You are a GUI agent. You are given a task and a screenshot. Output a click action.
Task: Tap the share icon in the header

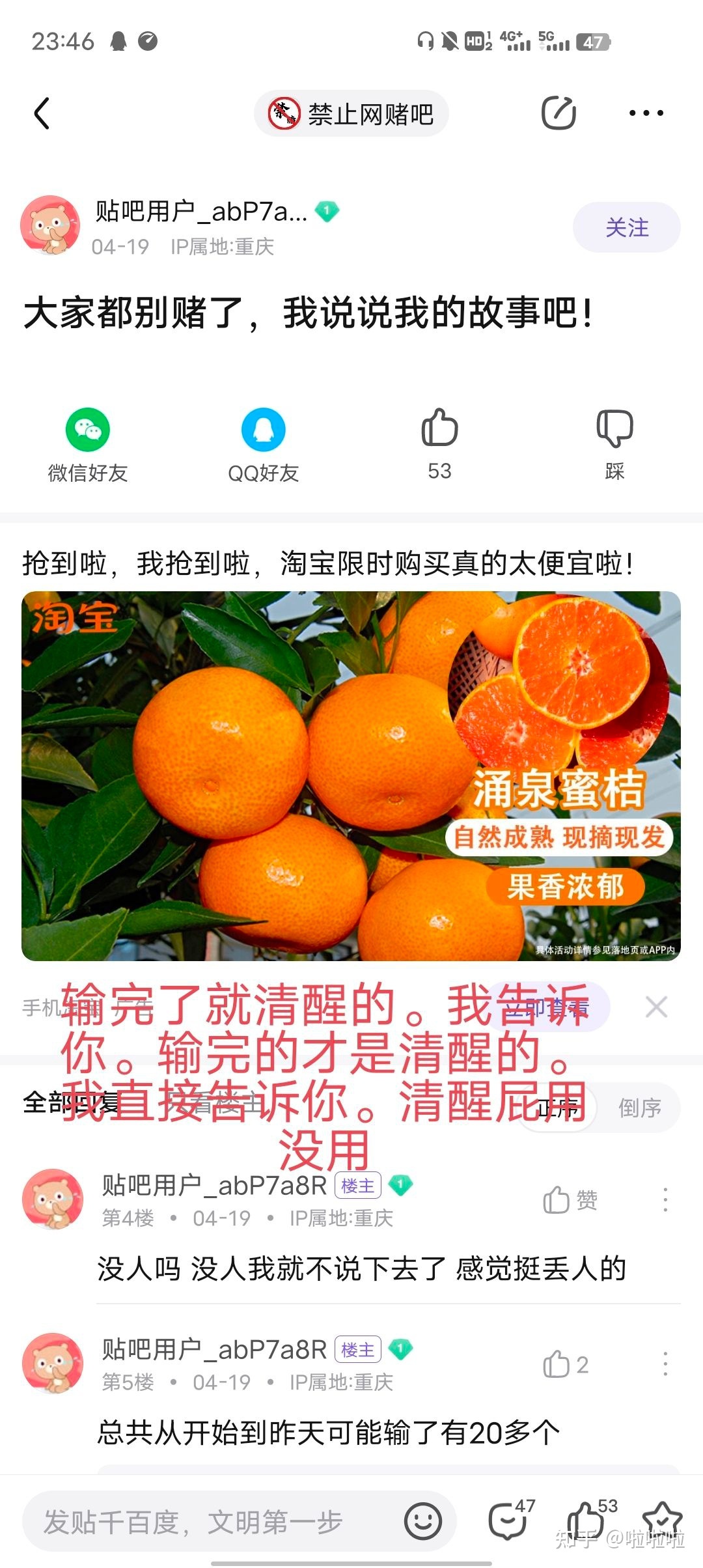(x=558, y=113)
